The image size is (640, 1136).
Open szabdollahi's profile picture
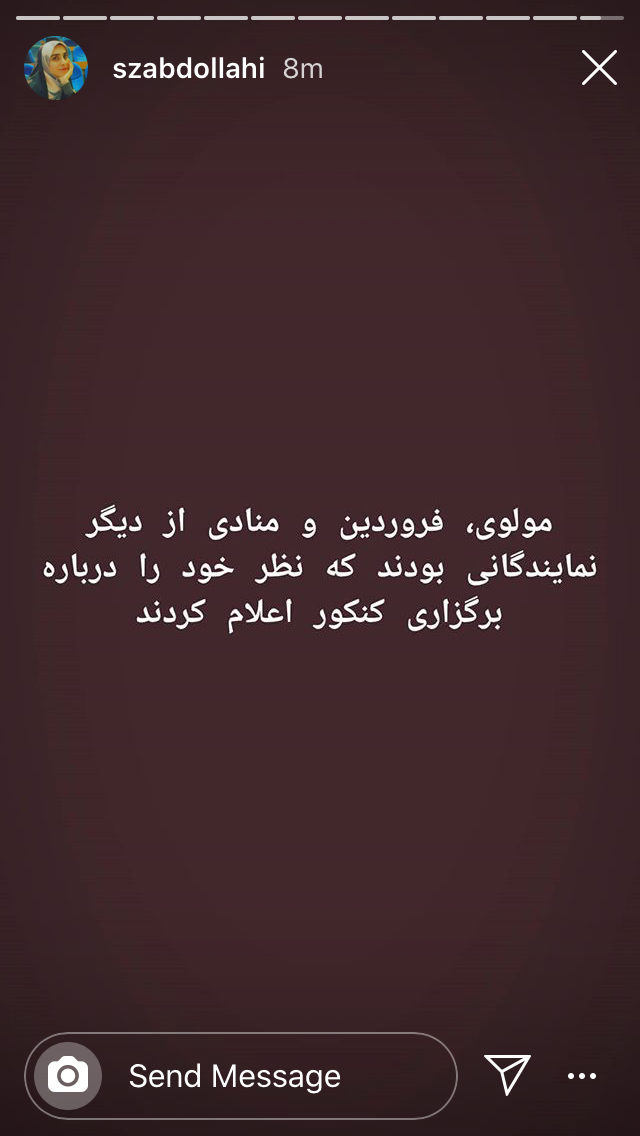(x=56, y=68)
